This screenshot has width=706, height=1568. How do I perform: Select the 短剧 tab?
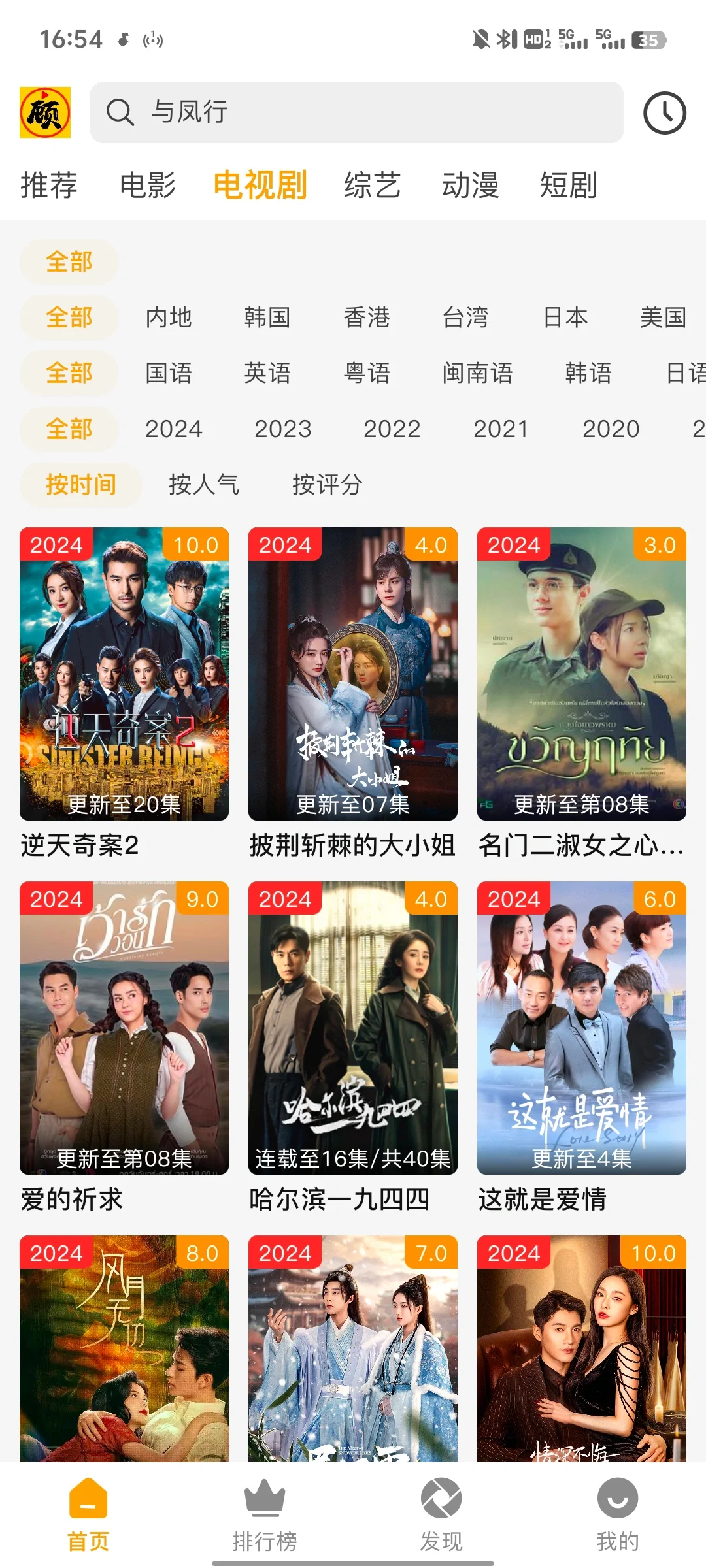click(568, 186)
